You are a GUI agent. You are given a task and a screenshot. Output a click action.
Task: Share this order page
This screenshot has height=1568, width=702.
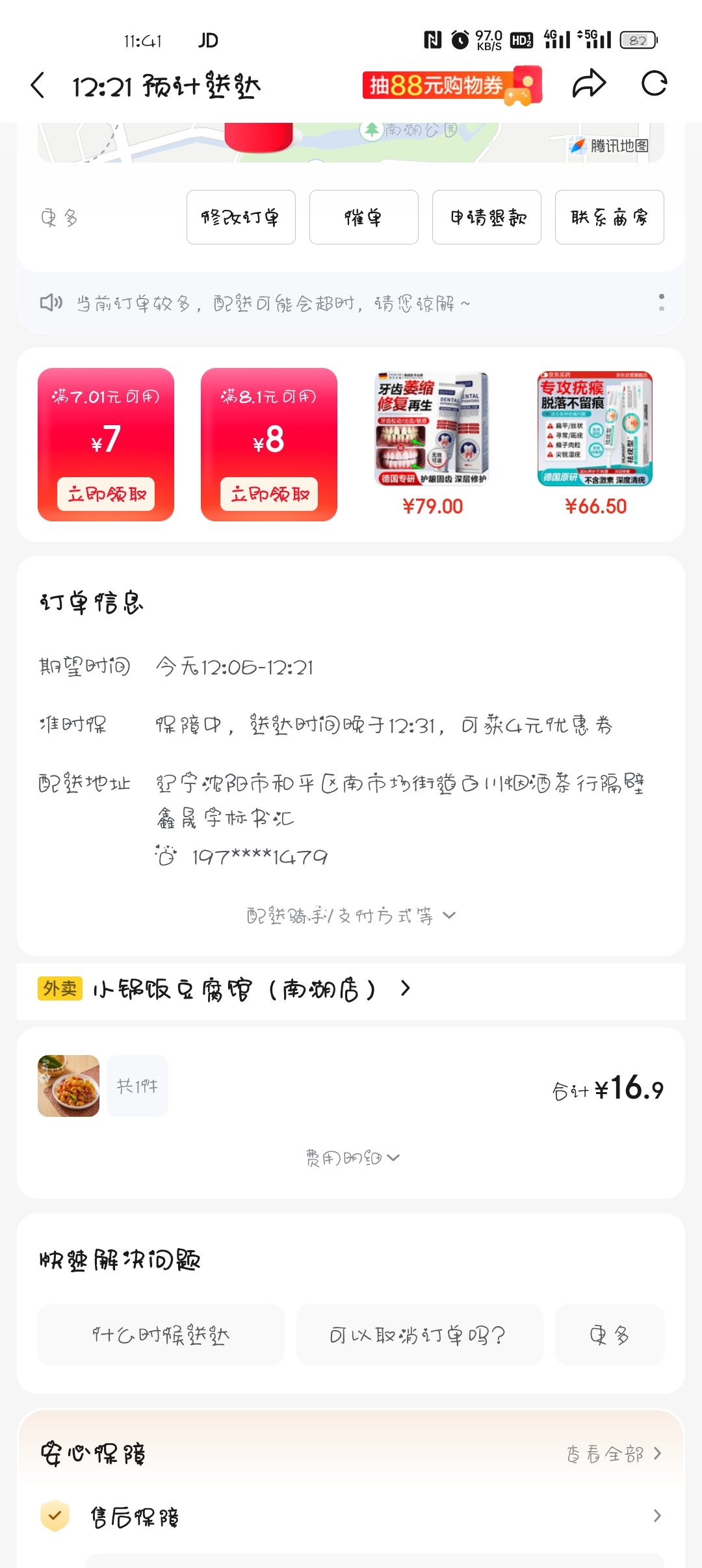tap(589, 84)
